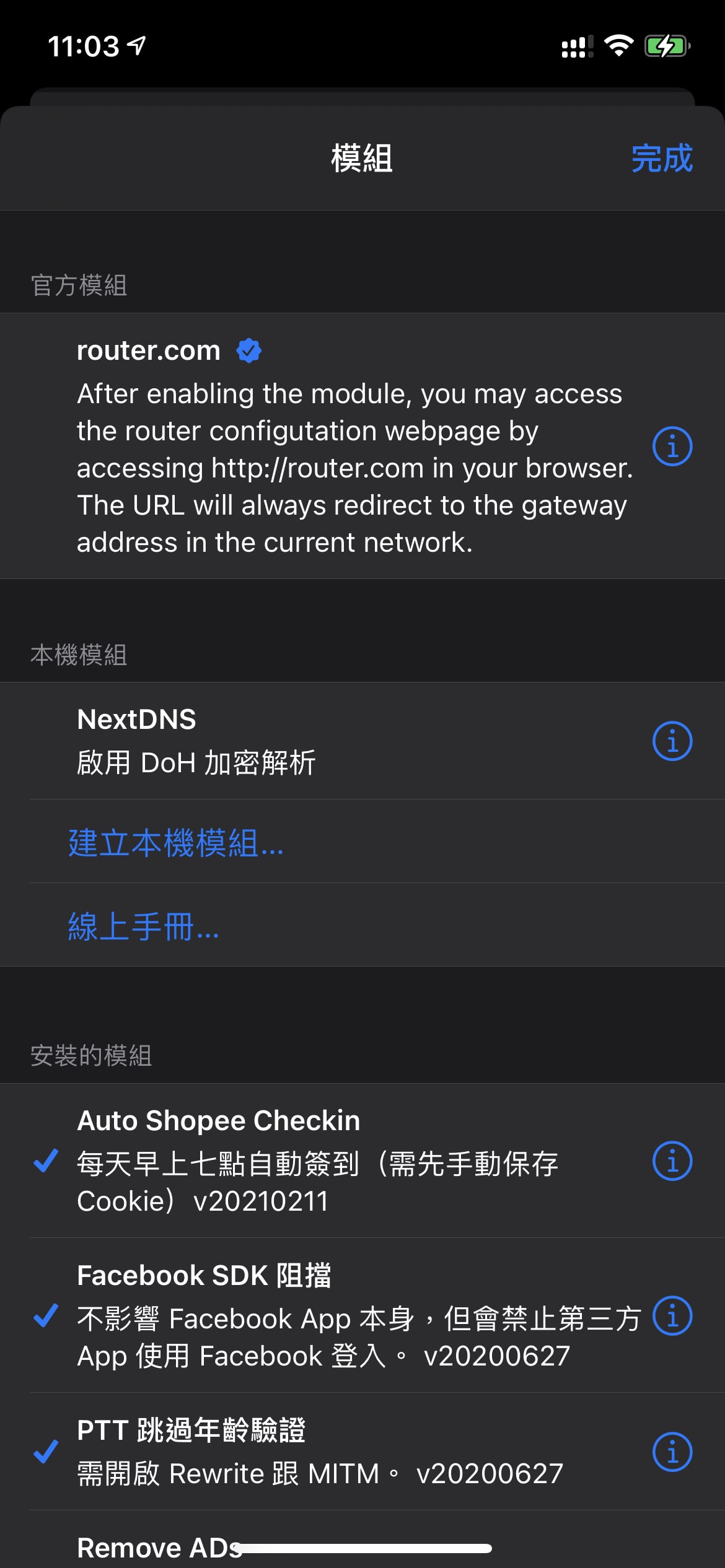Open the 線上手冊 online manual link

pyautogui.click(x=144, y=926)
